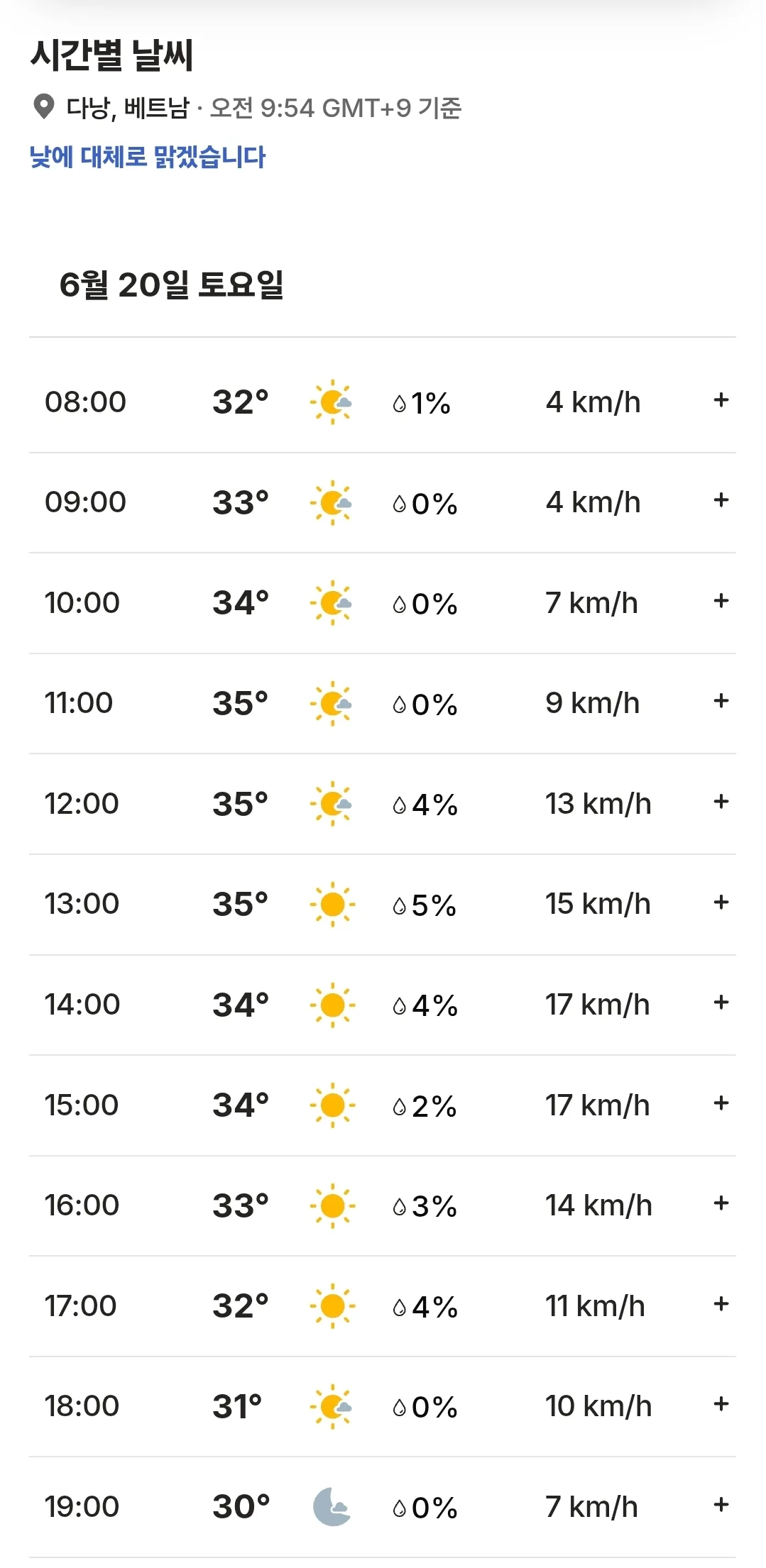Show details for the 10:00 forecast

(721, 601)
